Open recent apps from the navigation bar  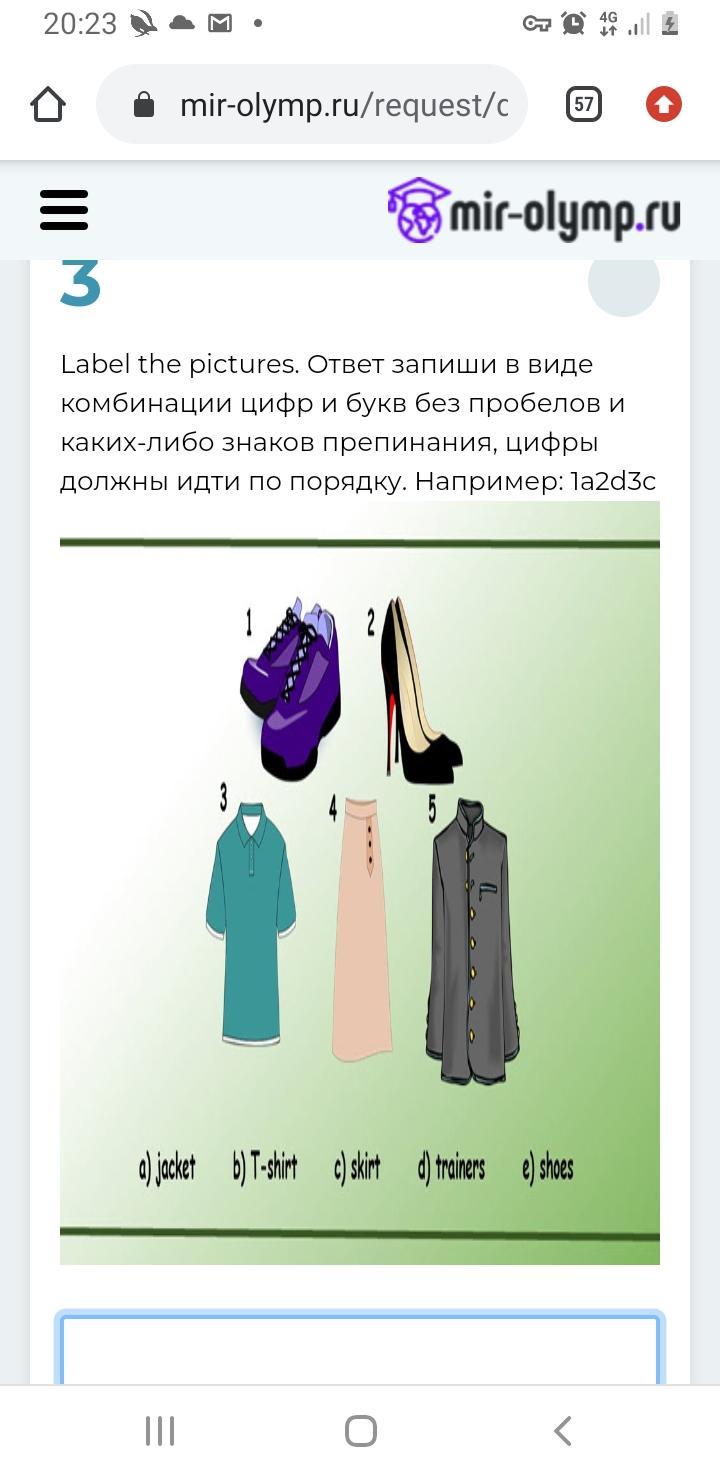tap(160, 1431)
